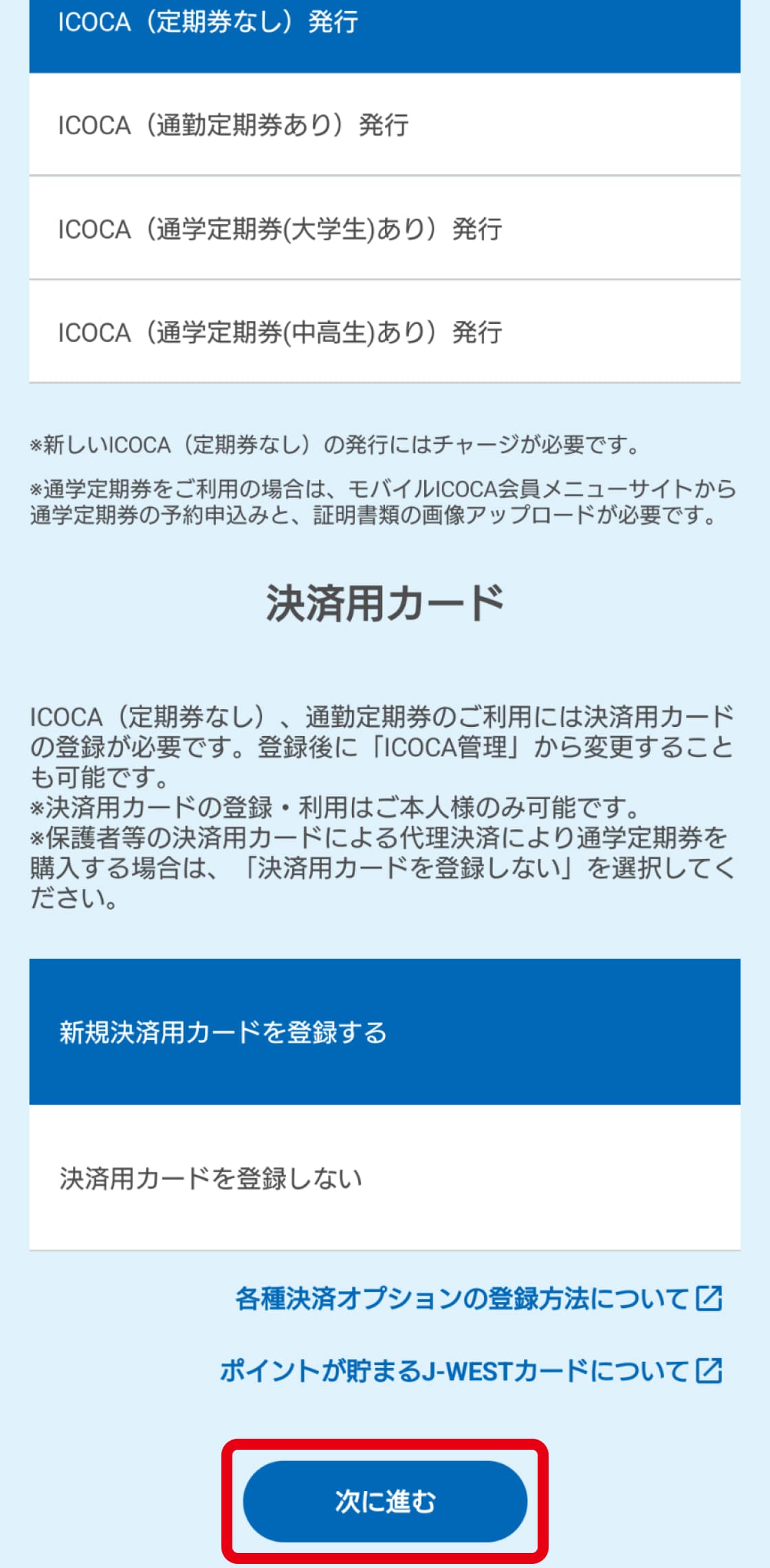Screen dimensions: 770x1568
Task: Choose ICOCA（通勤定期券あり）発行
Action: (x=384, y=125)
